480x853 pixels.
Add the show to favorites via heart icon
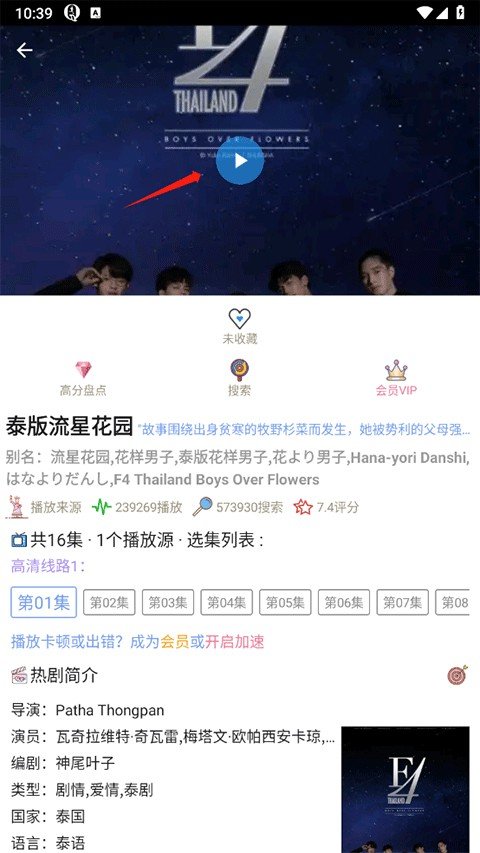coord(239,318)
